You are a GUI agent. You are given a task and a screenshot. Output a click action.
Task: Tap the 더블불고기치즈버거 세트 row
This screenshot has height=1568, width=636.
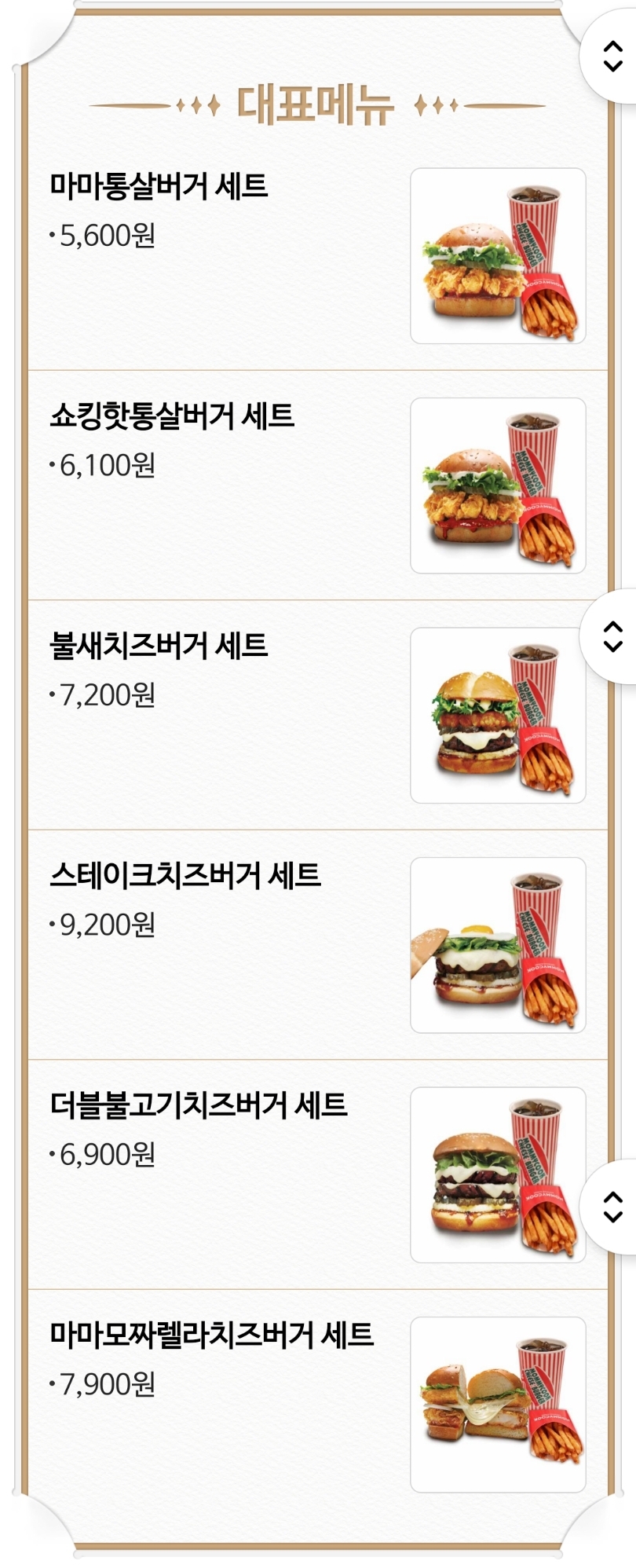point(199,1105)
